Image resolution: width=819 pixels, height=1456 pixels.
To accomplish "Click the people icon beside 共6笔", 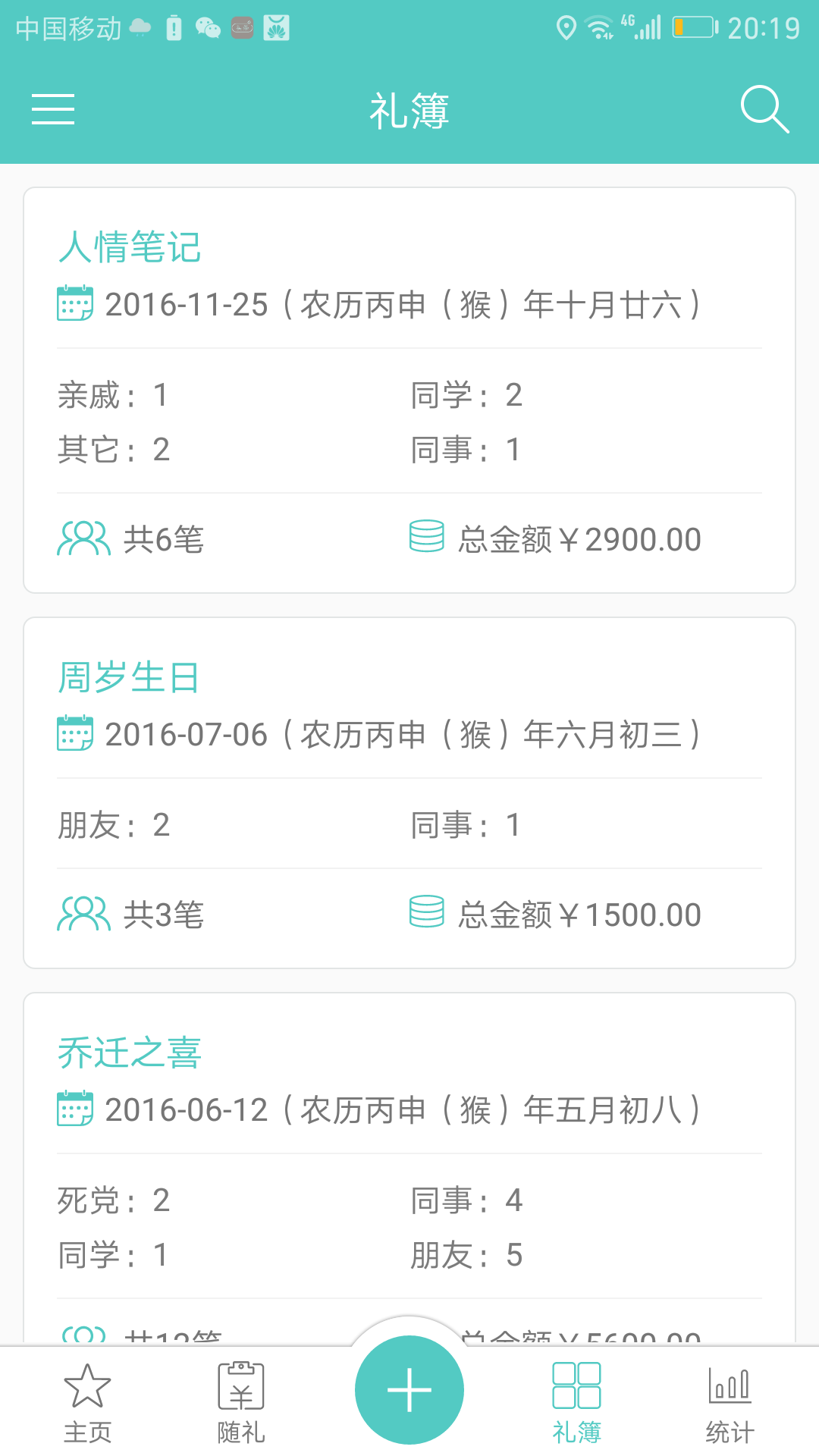I will 83,538.
